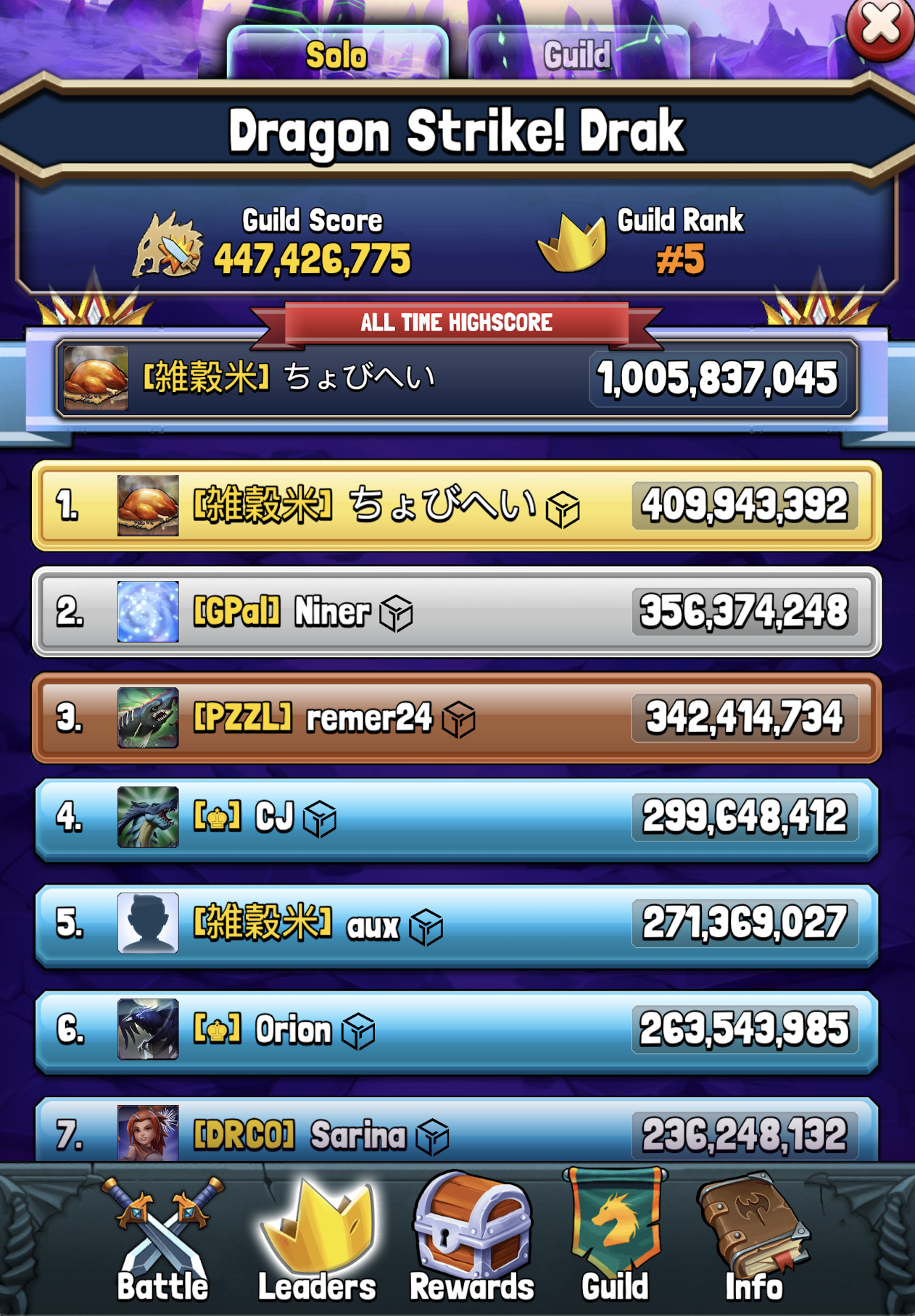915x1316 pixels.
Task: Close the leaderboard window
Action: pos(879,26)
